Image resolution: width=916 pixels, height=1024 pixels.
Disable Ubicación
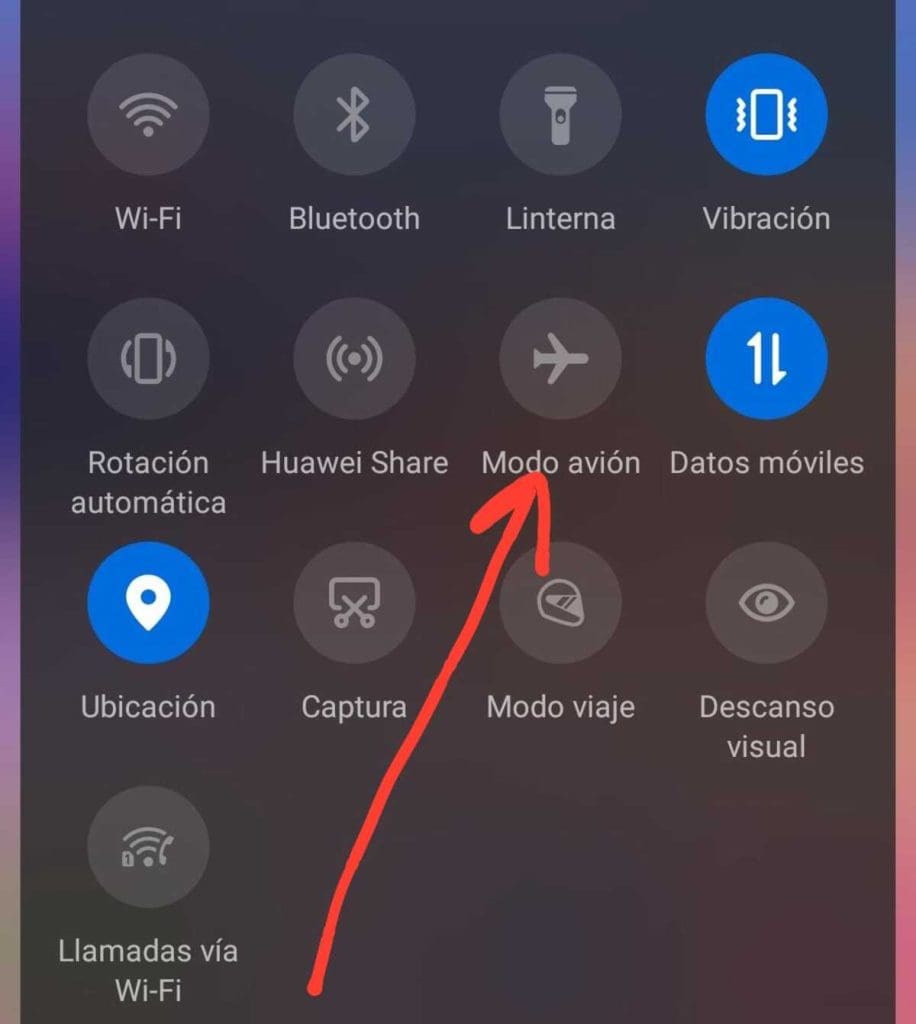pos(148,603)
